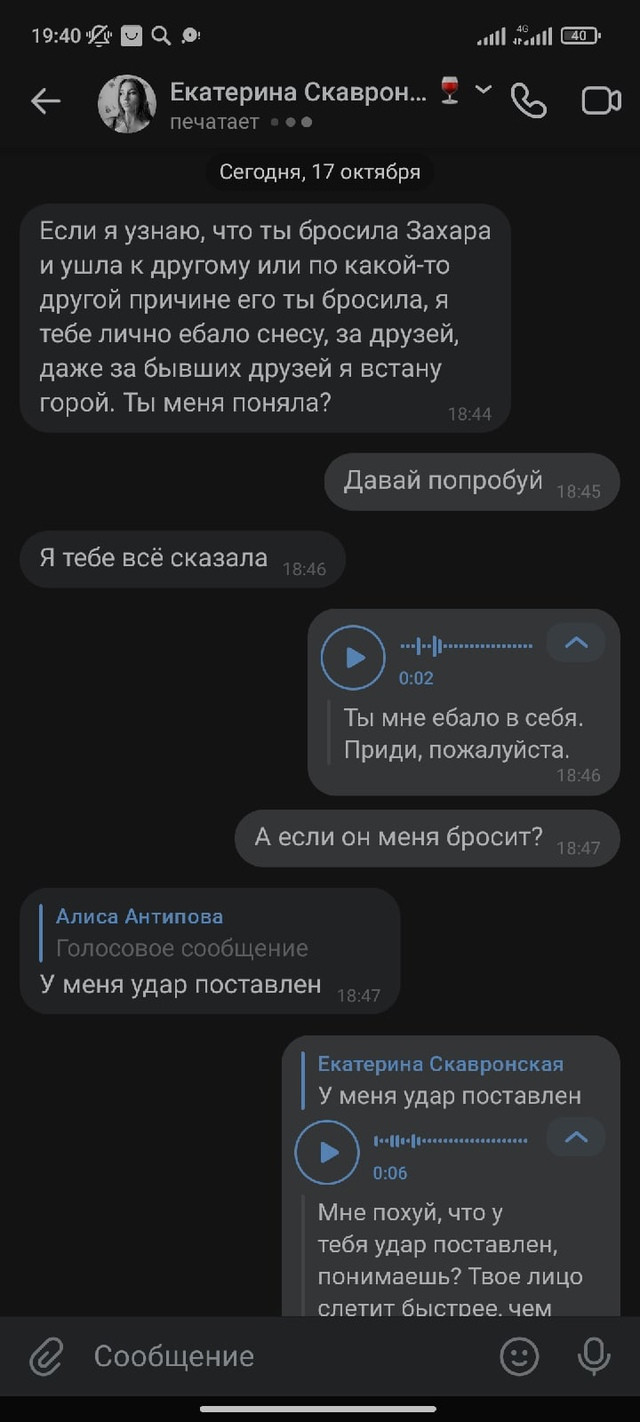Collapse the 0:02 voice message transcript
Screen dimensions: 640x1422
[576, 643]
